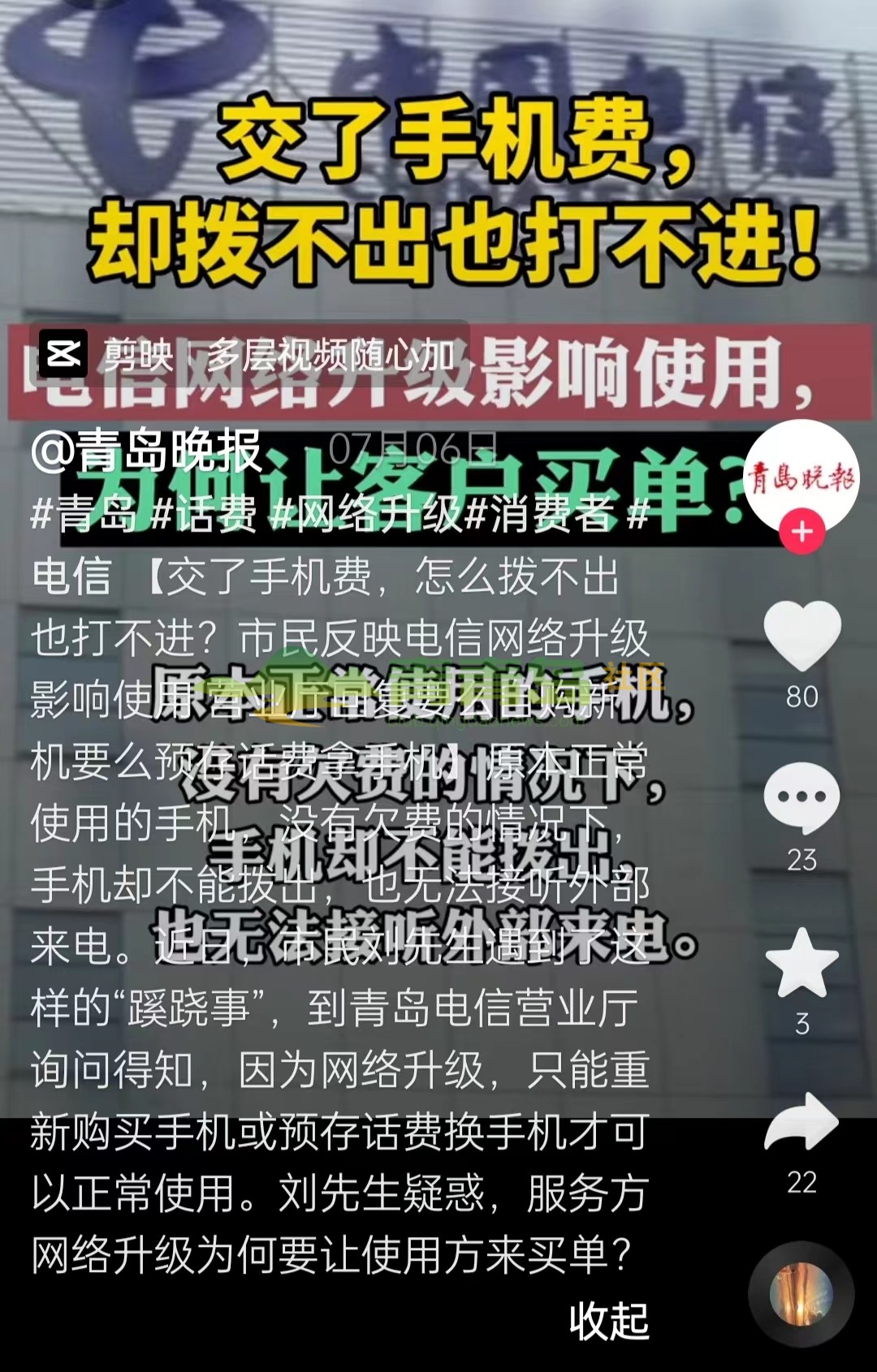Viewport: 877px width, 1372px height.
Task: Open the #网络升级 hashtag
Action: (367, 514)
